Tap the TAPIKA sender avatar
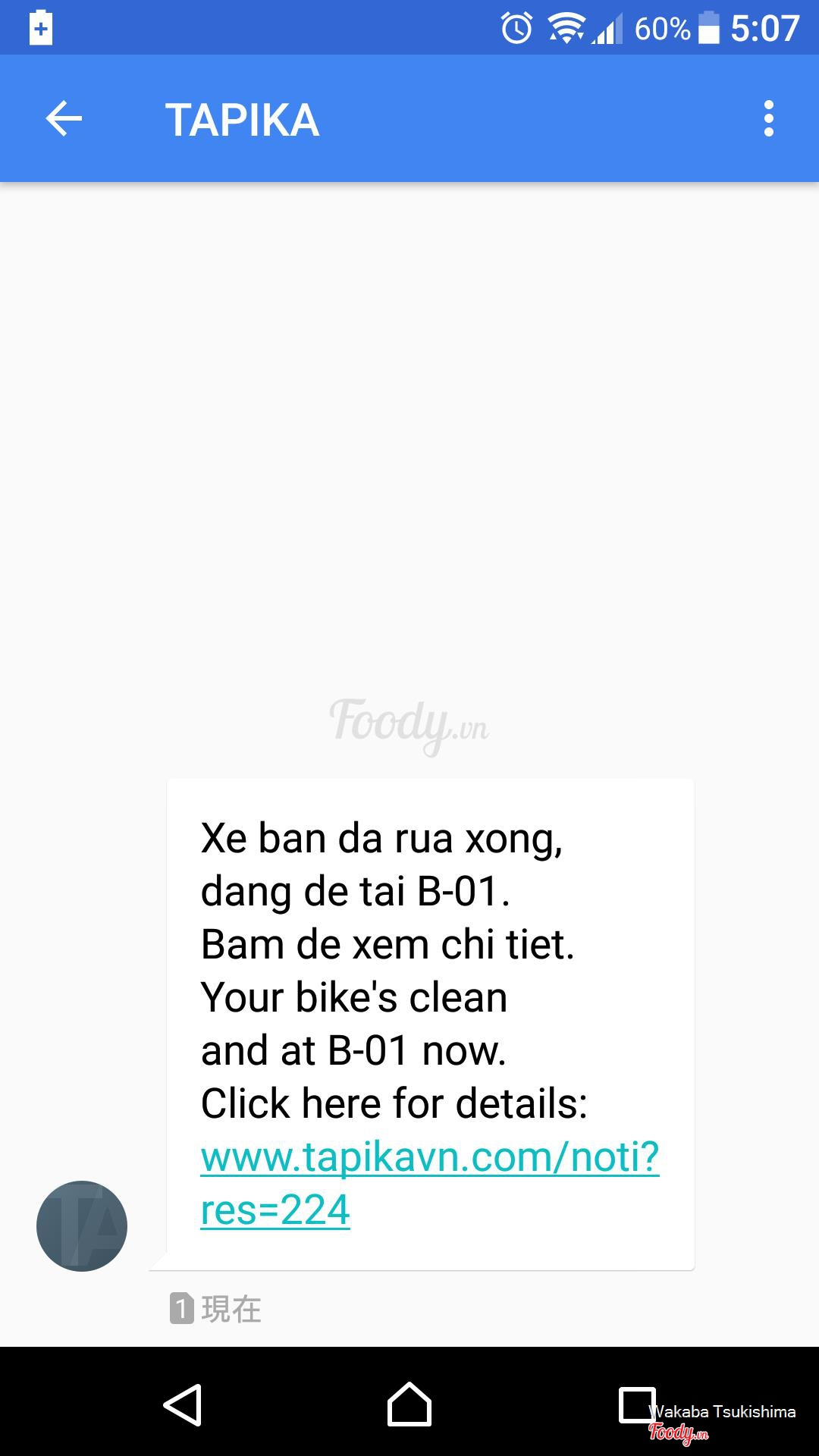The width and height of the screenshot is (819, 1456). [82, 1226]
